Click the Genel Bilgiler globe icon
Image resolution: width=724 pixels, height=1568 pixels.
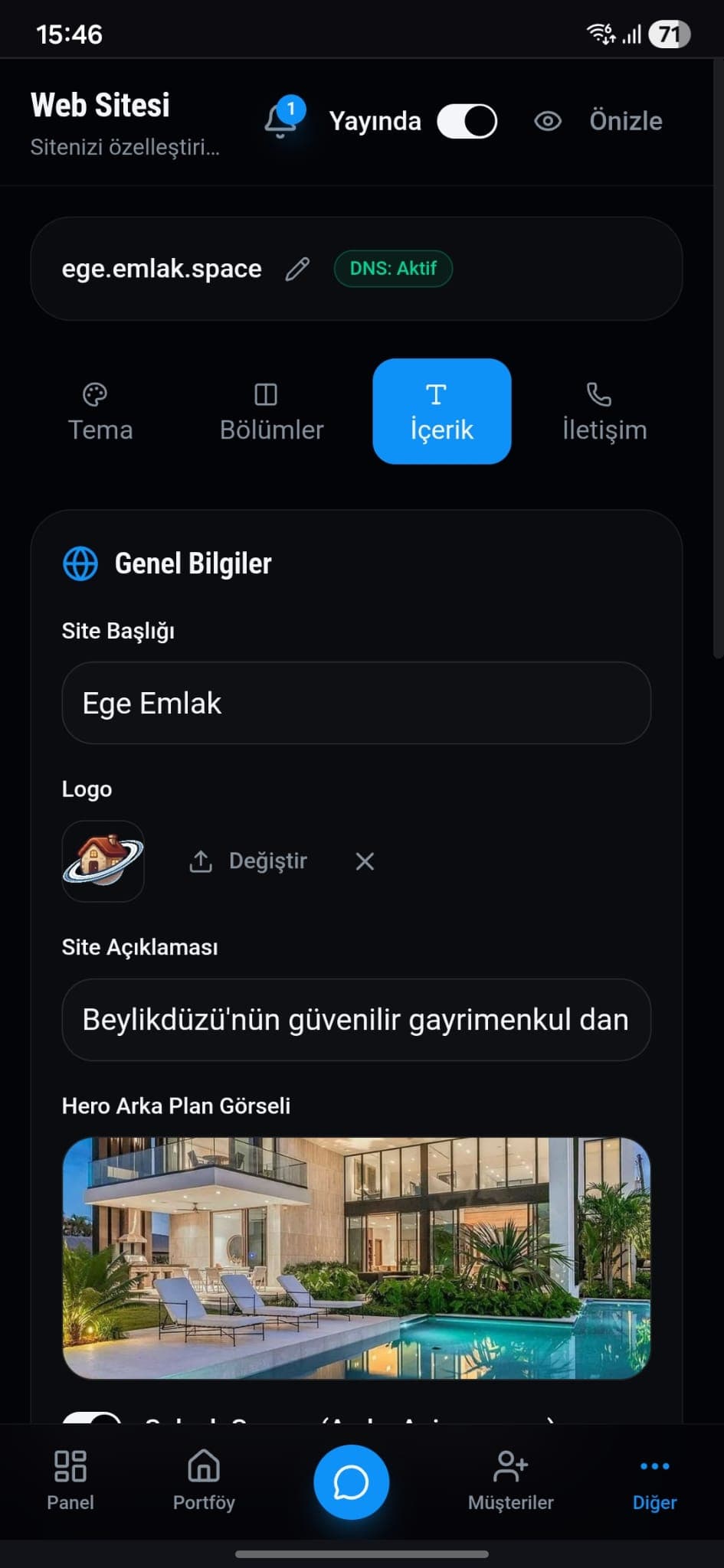[x=80, y=563]
